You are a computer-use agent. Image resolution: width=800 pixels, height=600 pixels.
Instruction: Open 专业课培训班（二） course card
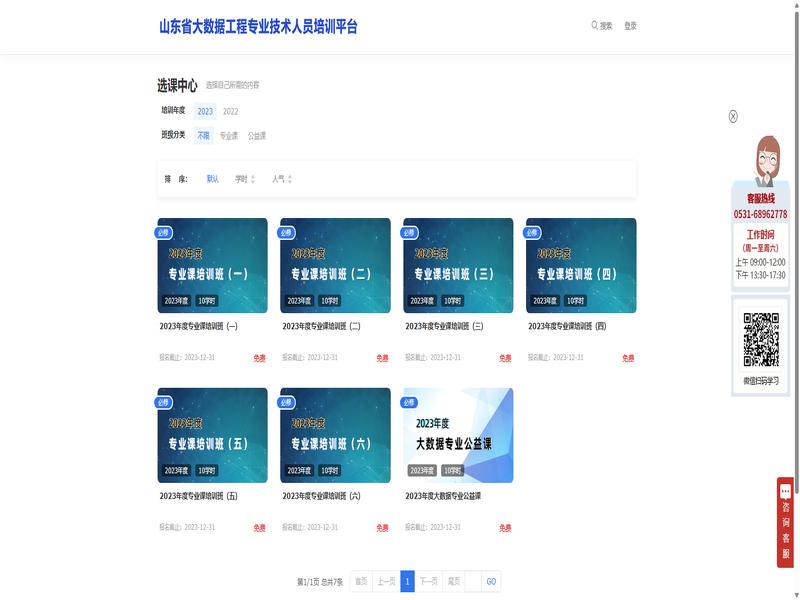[335, 265]
